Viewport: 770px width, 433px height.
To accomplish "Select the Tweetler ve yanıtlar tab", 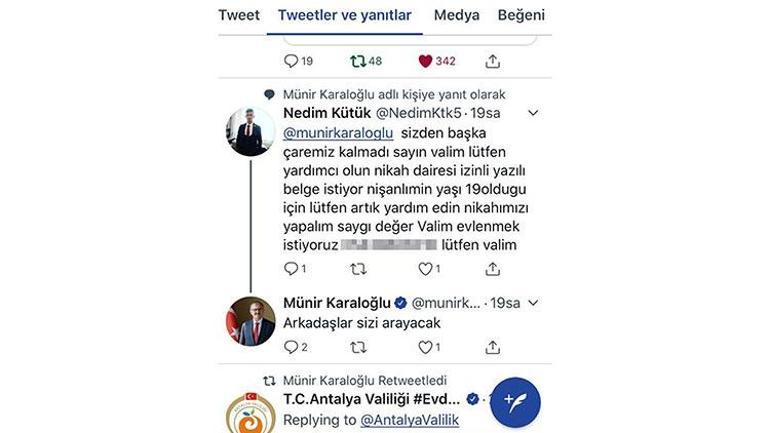I will pyautogui.click(x=344, y=15).
